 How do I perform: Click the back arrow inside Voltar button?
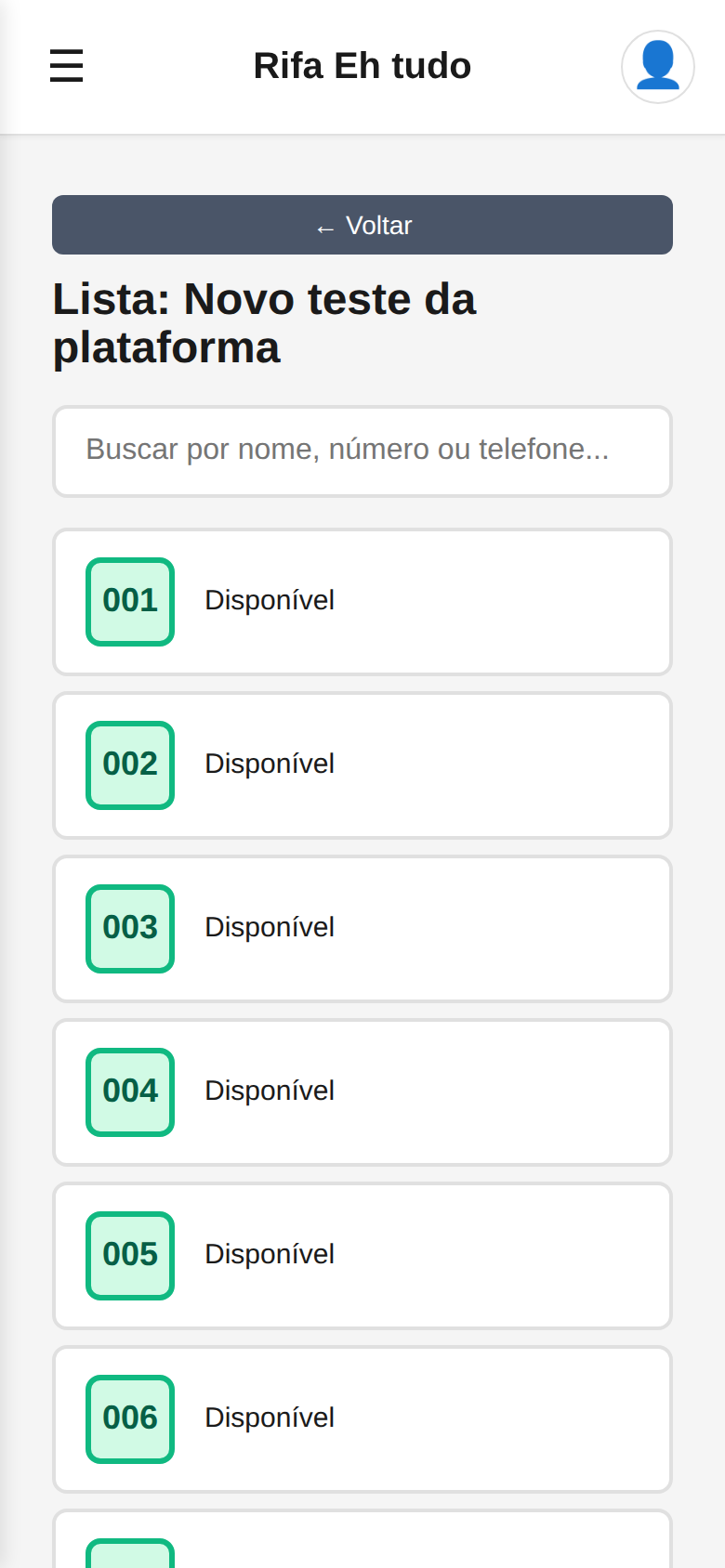pos(323,225)
